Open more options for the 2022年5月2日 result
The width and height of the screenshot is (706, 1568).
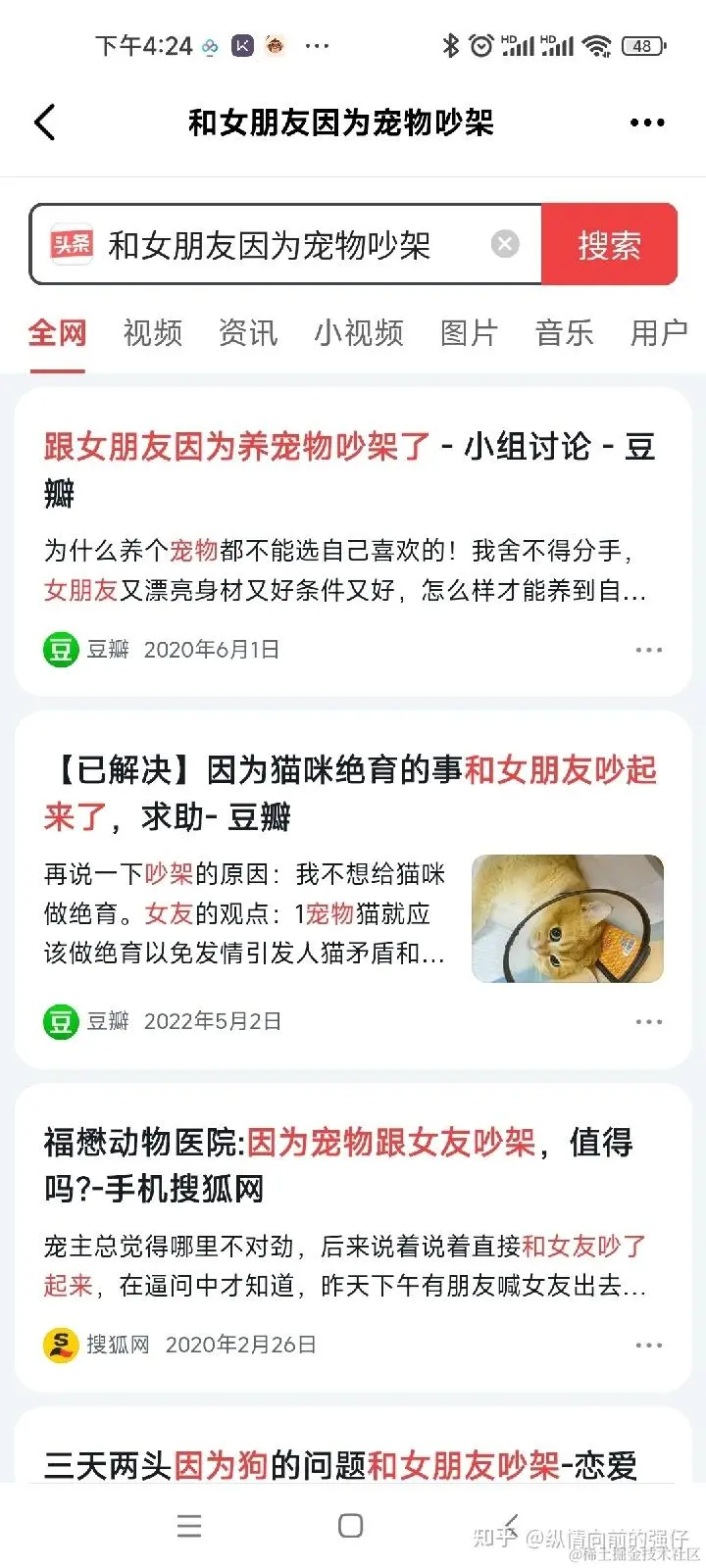point(649,1022)
